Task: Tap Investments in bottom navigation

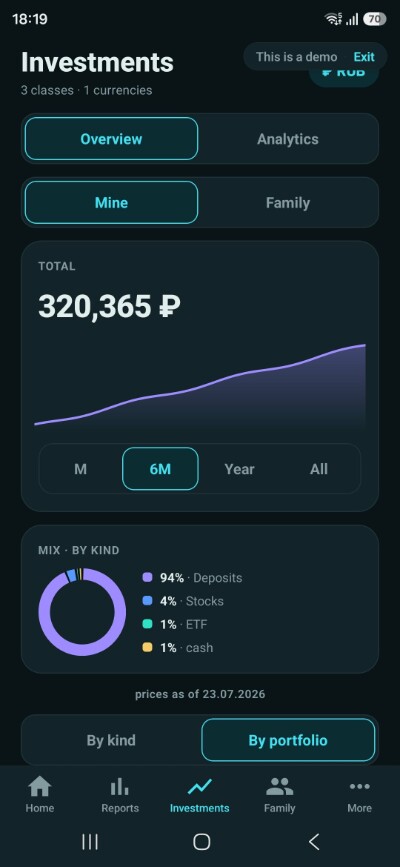Action: point(200,795)
